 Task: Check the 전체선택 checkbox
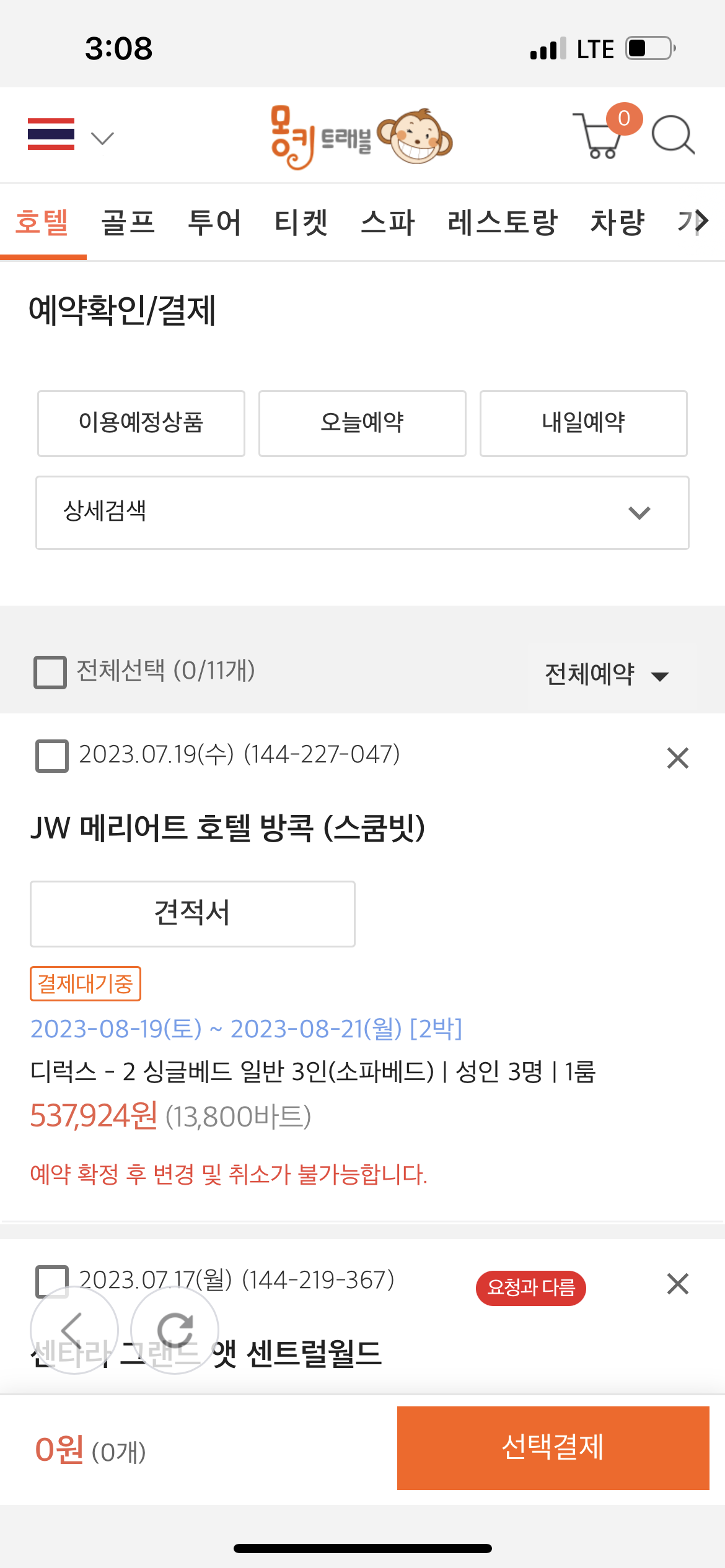pyautogui.click(x=50, y=672)
